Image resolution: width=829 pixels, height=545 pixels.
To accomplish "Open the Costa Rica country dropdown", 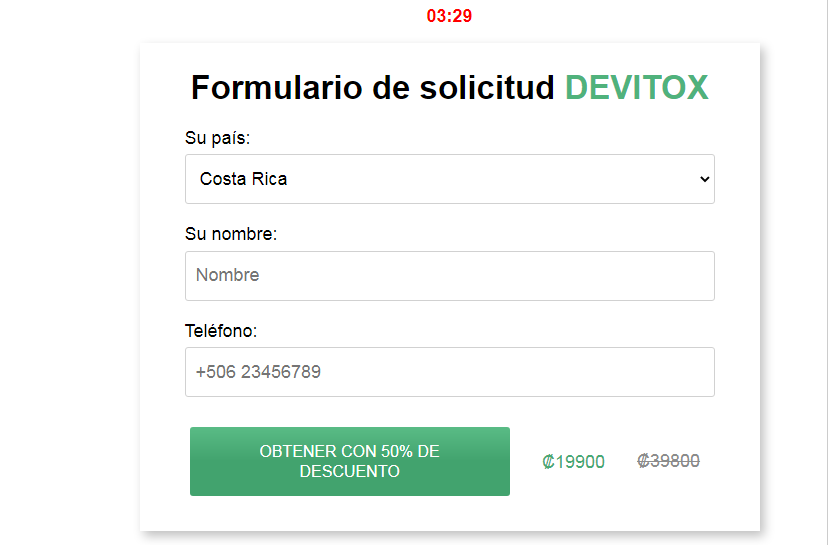I will (449, 179).
